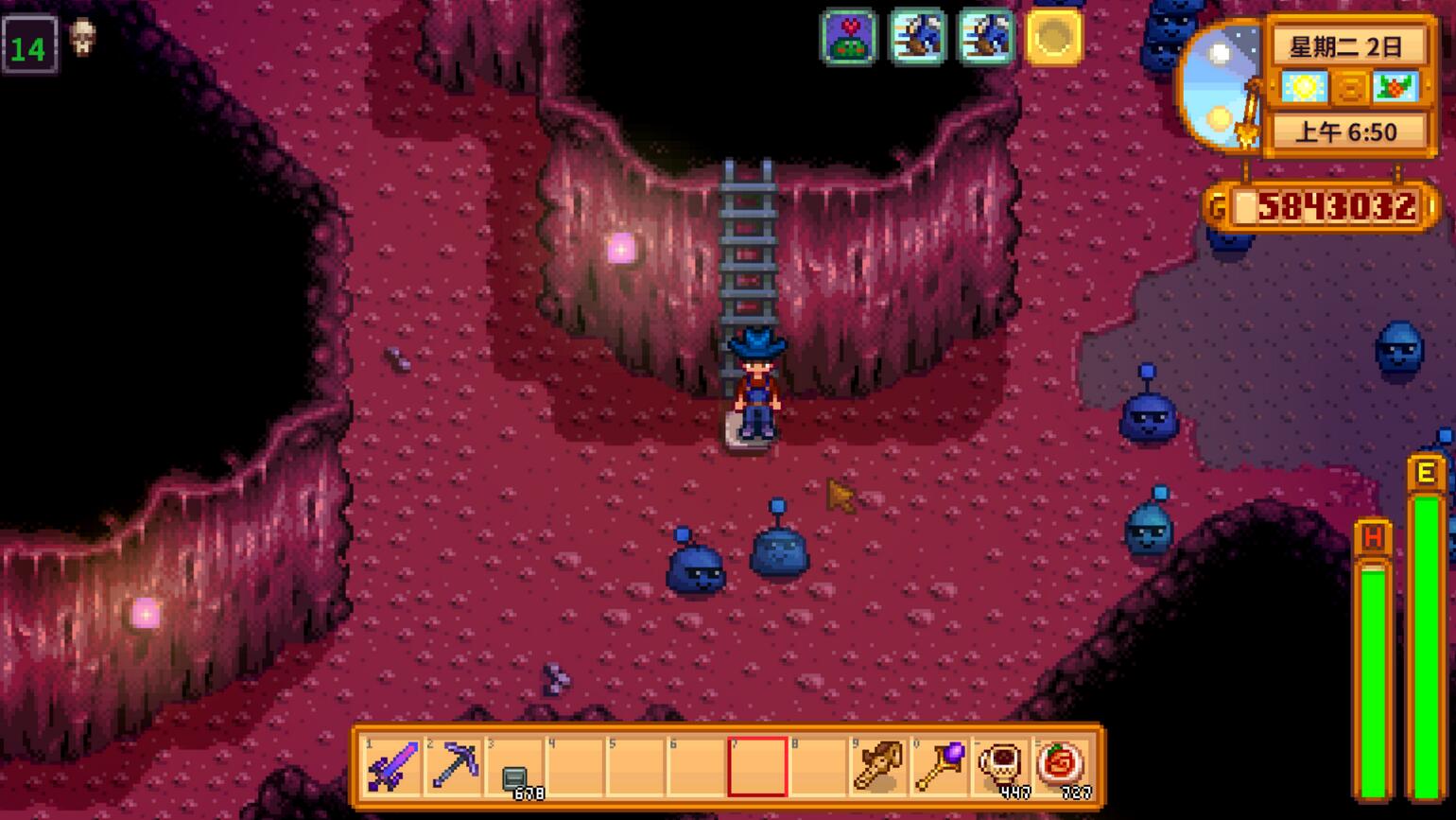The image size is (1456, 820).
Task: Select the coffee stack showing 447
Action: [1000, 766]
